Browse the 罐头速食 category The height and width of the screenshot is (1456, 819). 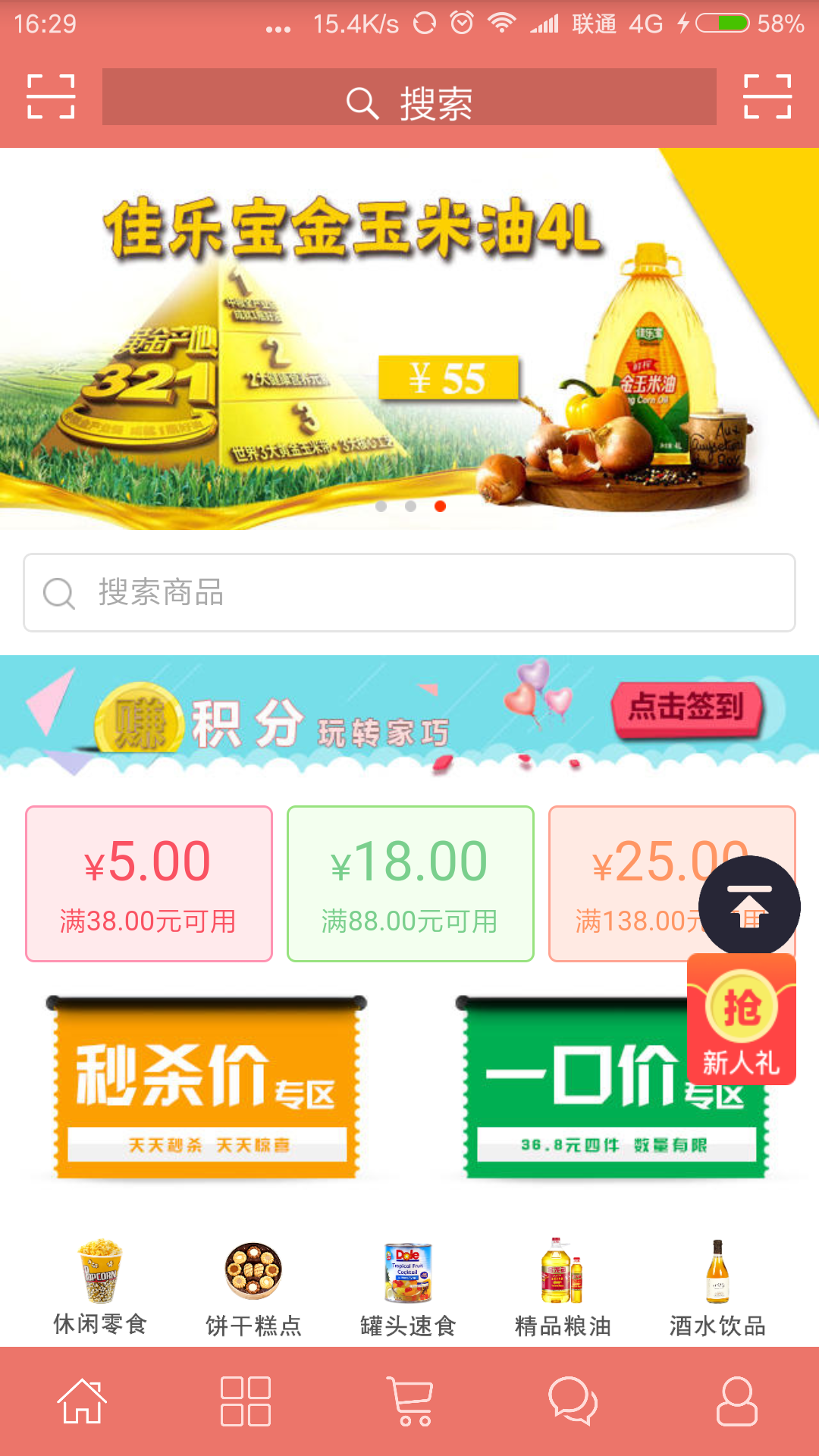click(x=409, y=1287)
